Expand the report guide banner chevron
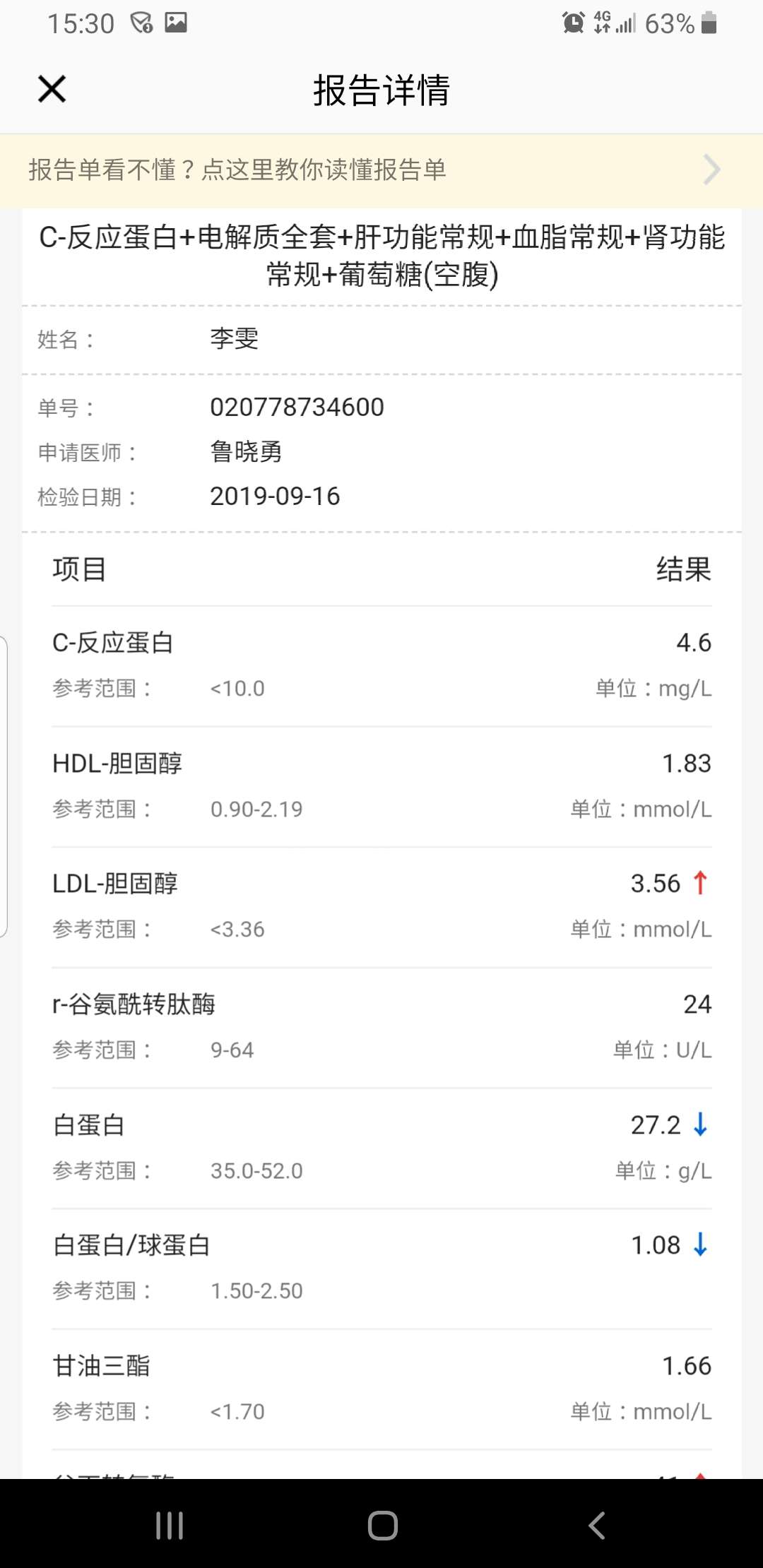Screen dimensions: 763x1568 711,170
